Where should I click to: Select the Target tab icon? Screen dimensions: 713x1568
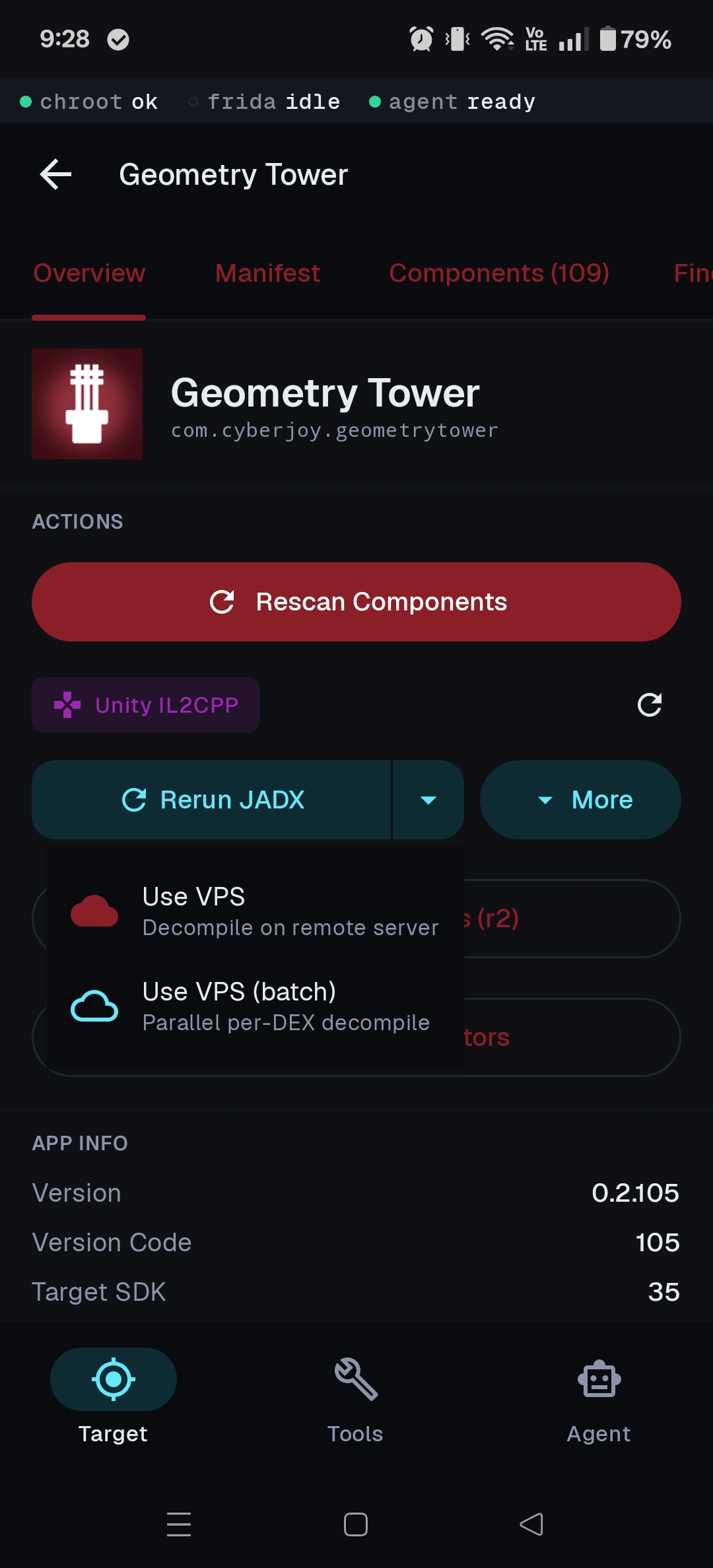pyautogui.click(x=112, y=1379)
